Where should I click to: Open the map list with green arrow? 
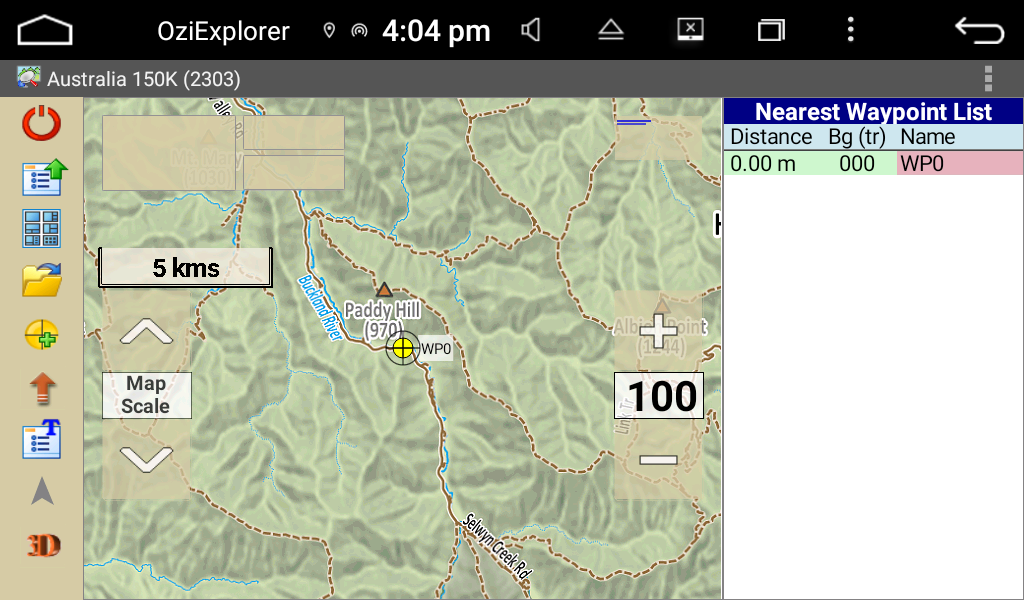point(43,177)
